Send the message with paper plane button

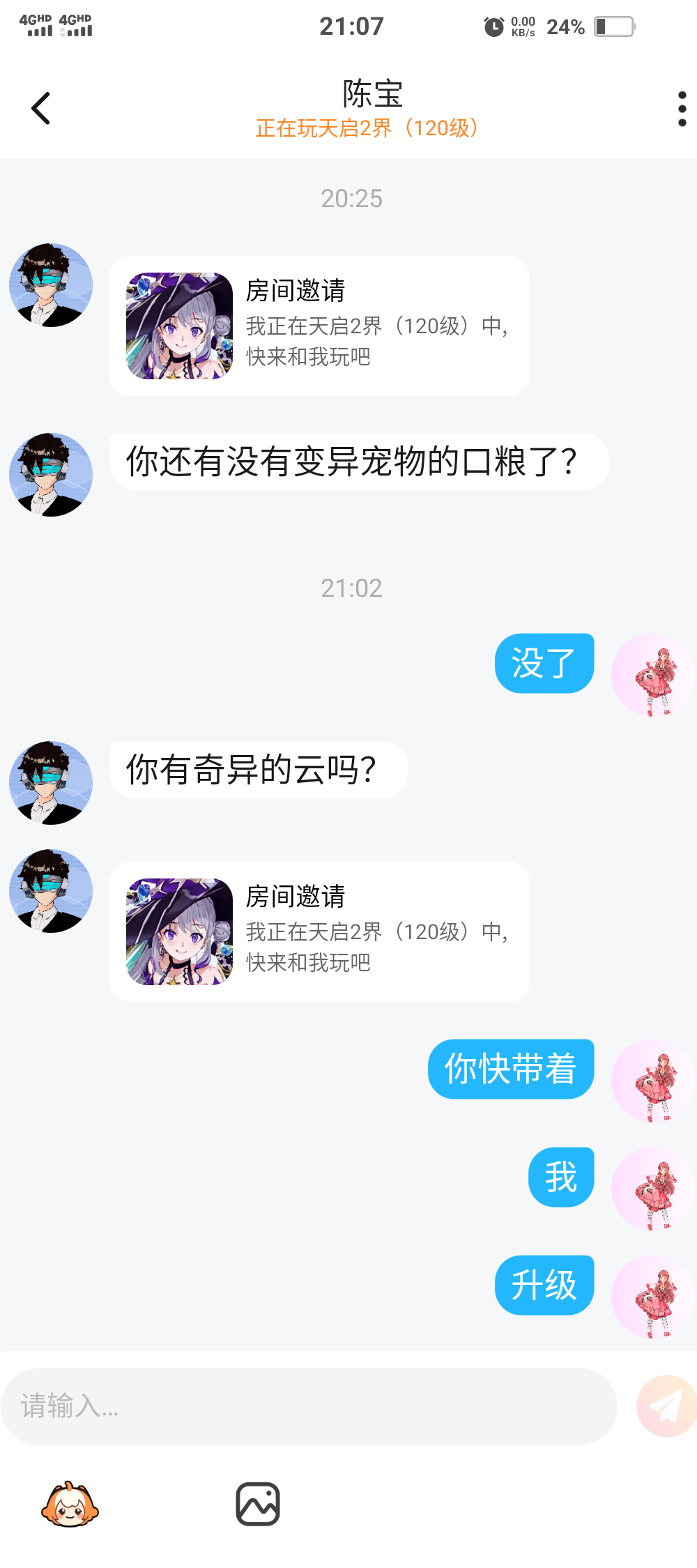666,1406
